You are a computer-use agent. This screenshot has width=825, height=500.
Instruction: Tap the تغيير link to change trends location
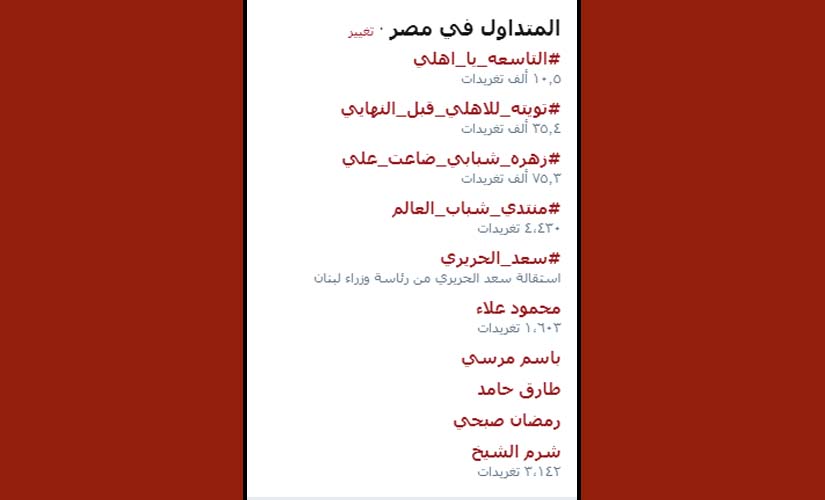click(361, 32)
